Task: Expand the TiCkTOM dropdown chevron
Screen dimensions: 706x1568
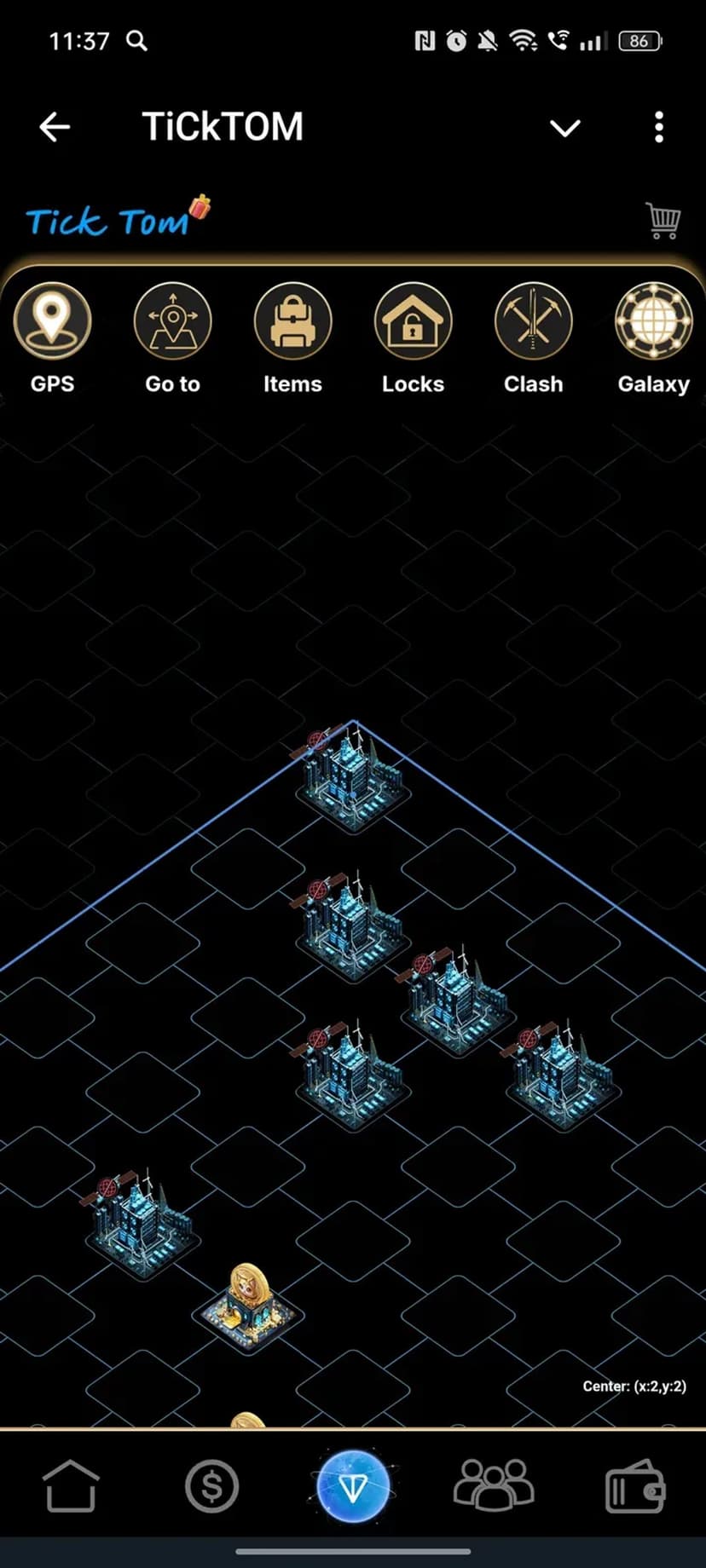Action: [564, 129]
